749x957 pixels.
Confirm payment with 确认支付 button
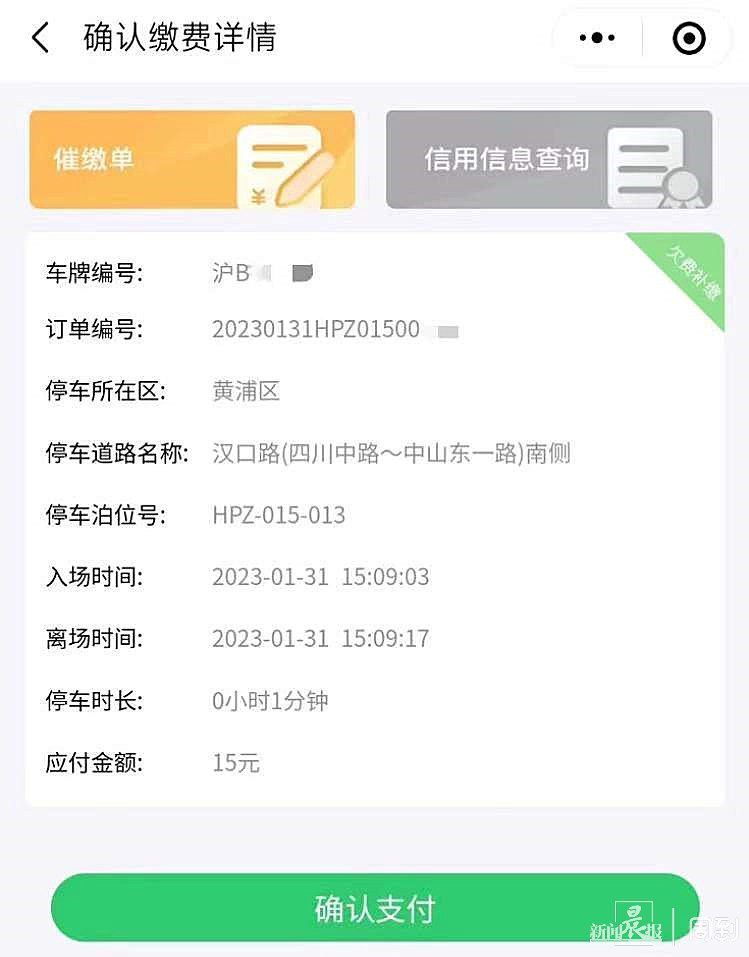[375, 908]
